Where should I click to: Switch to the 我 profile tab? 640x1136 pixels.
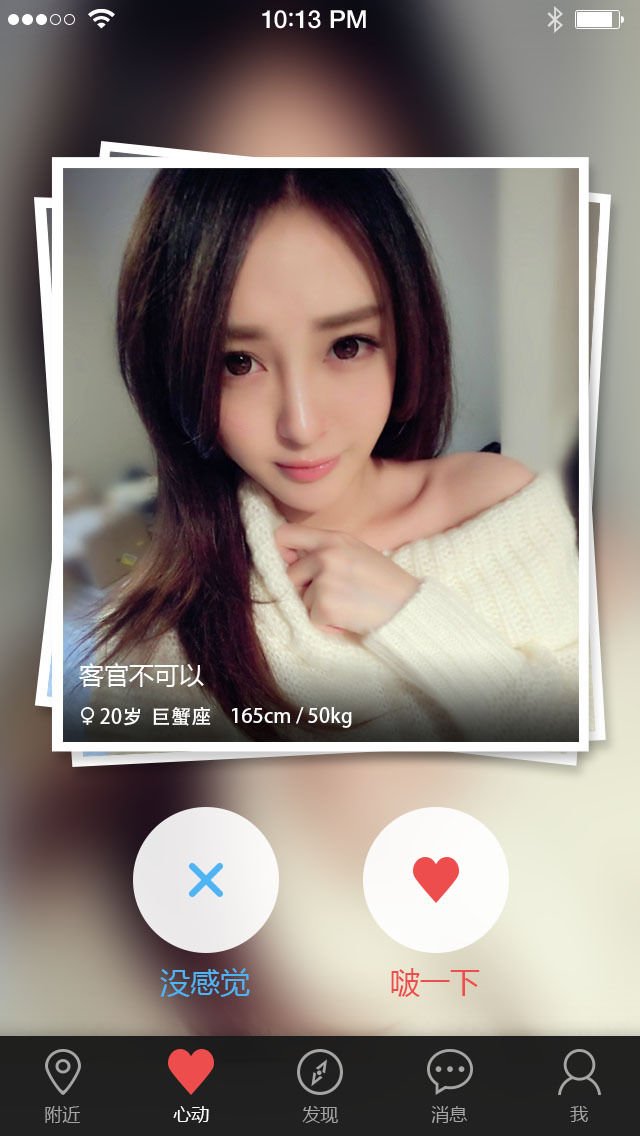coord(578,1086)
